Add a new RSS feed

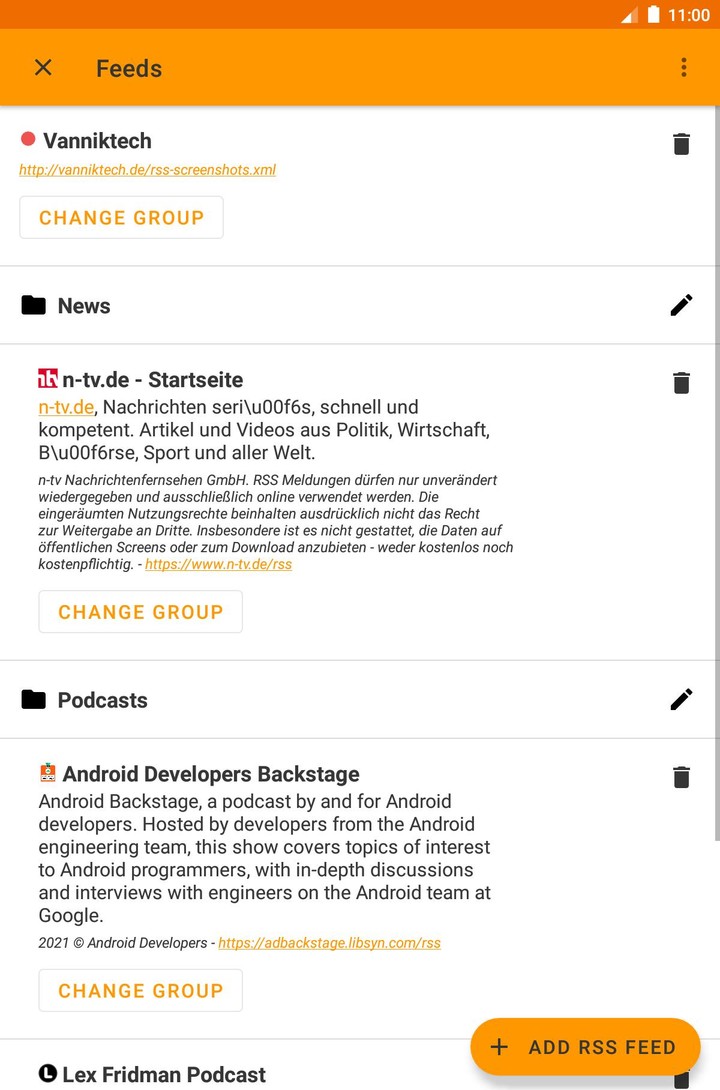[x=585, y=1047]
